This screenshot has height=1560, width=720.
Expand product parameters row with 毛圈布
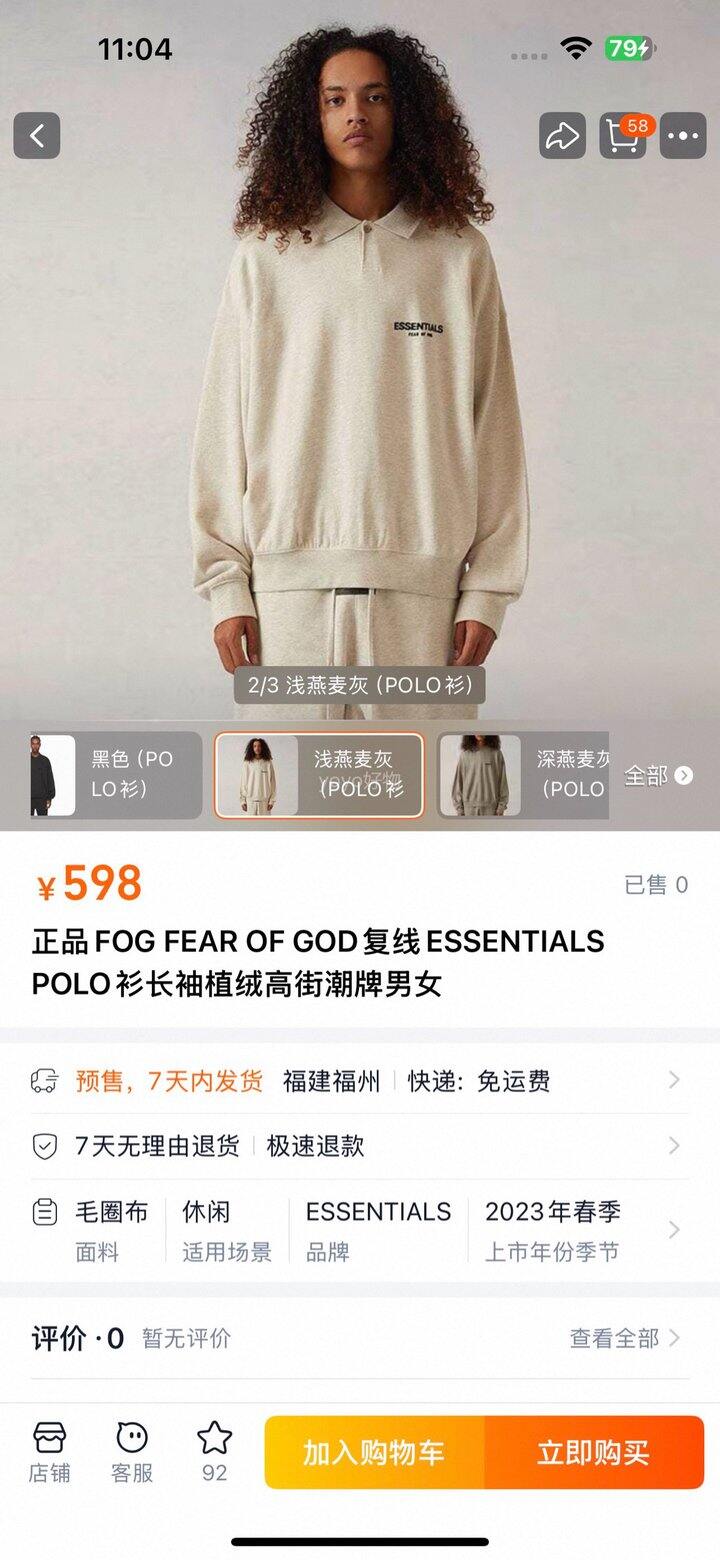360,1230
